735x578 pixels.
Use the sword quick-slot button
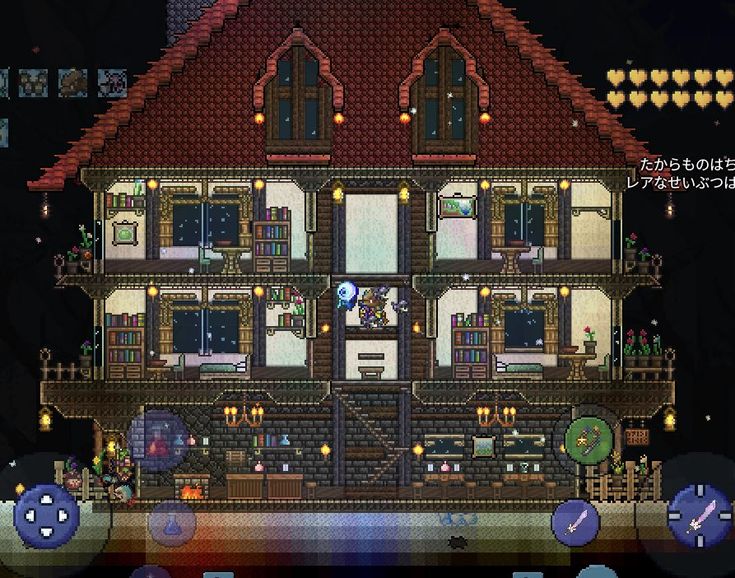coord(575,521)
